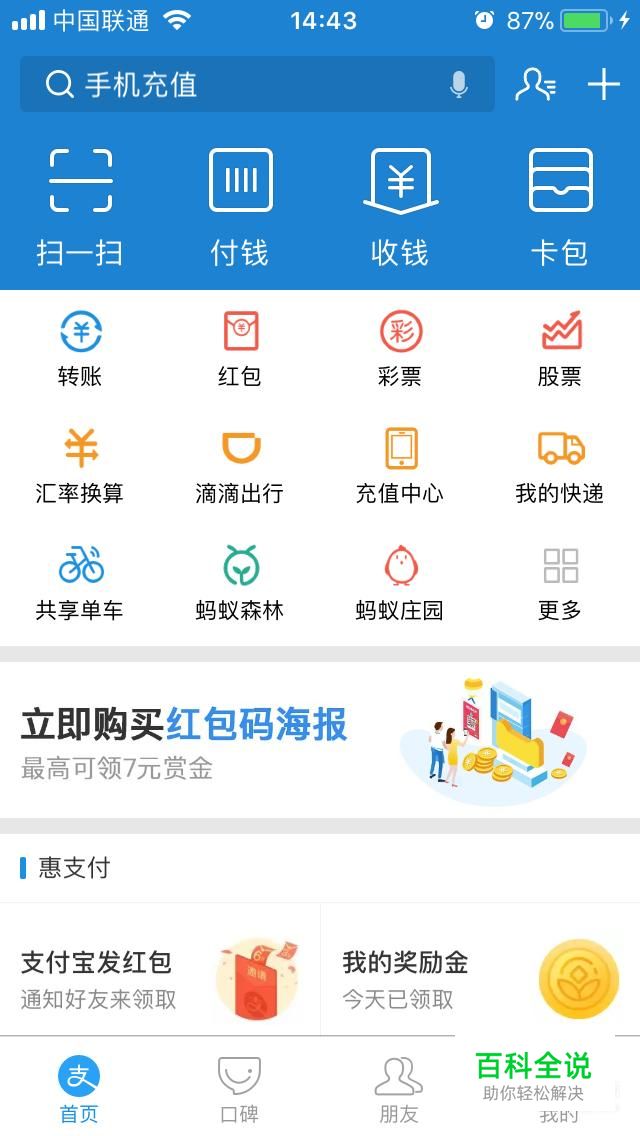The image size is (640, 1136).
Task: Open 付钱 payment code
Action: 240,207
